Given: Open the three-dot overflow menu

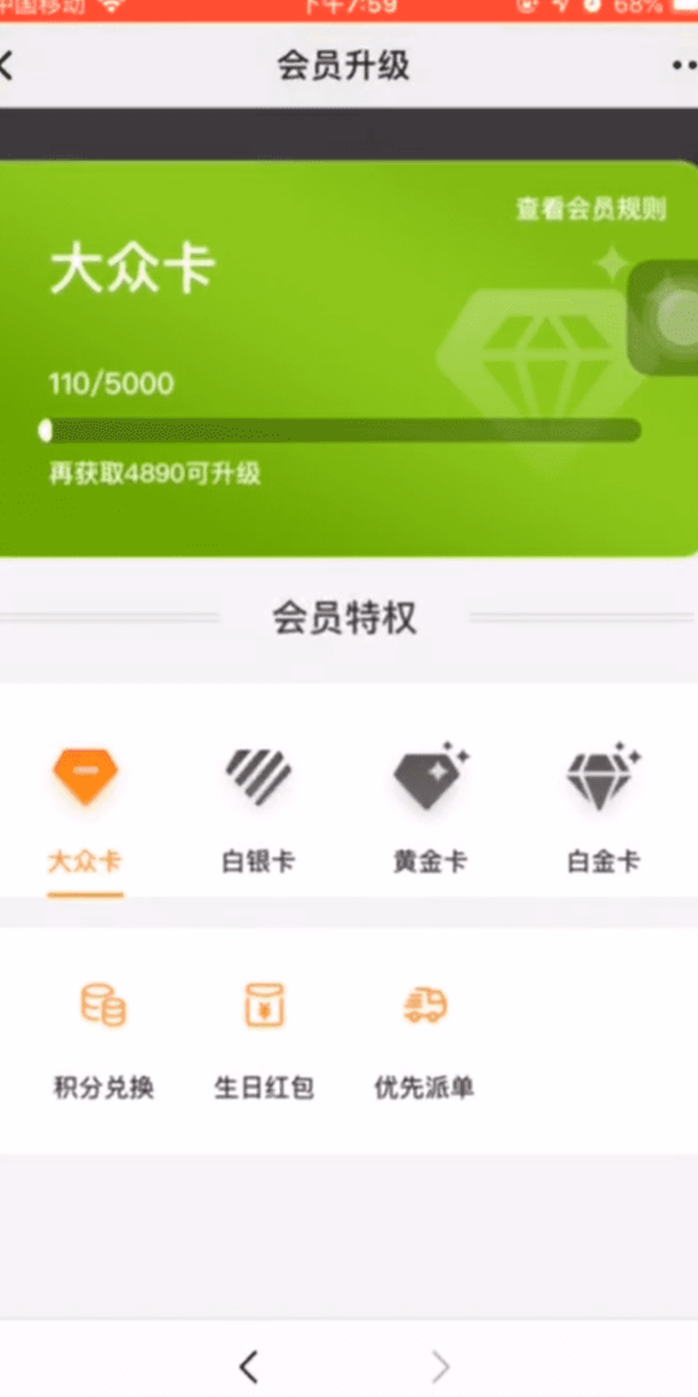Looking at the screenshot, I should 685,67.
